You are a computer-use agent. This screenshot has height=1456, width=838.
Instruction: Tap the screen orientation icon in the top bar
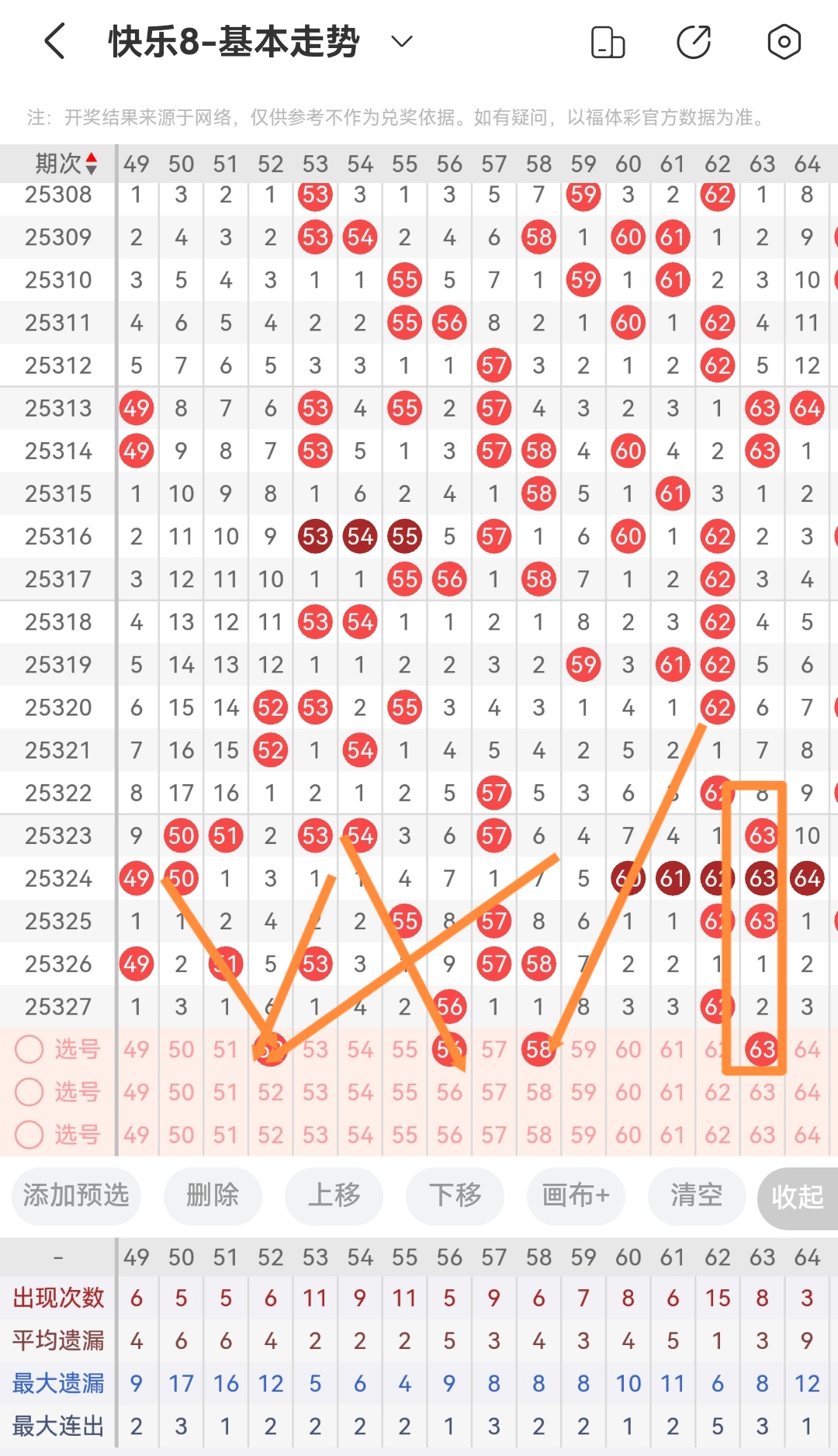[x=608, y=42]
